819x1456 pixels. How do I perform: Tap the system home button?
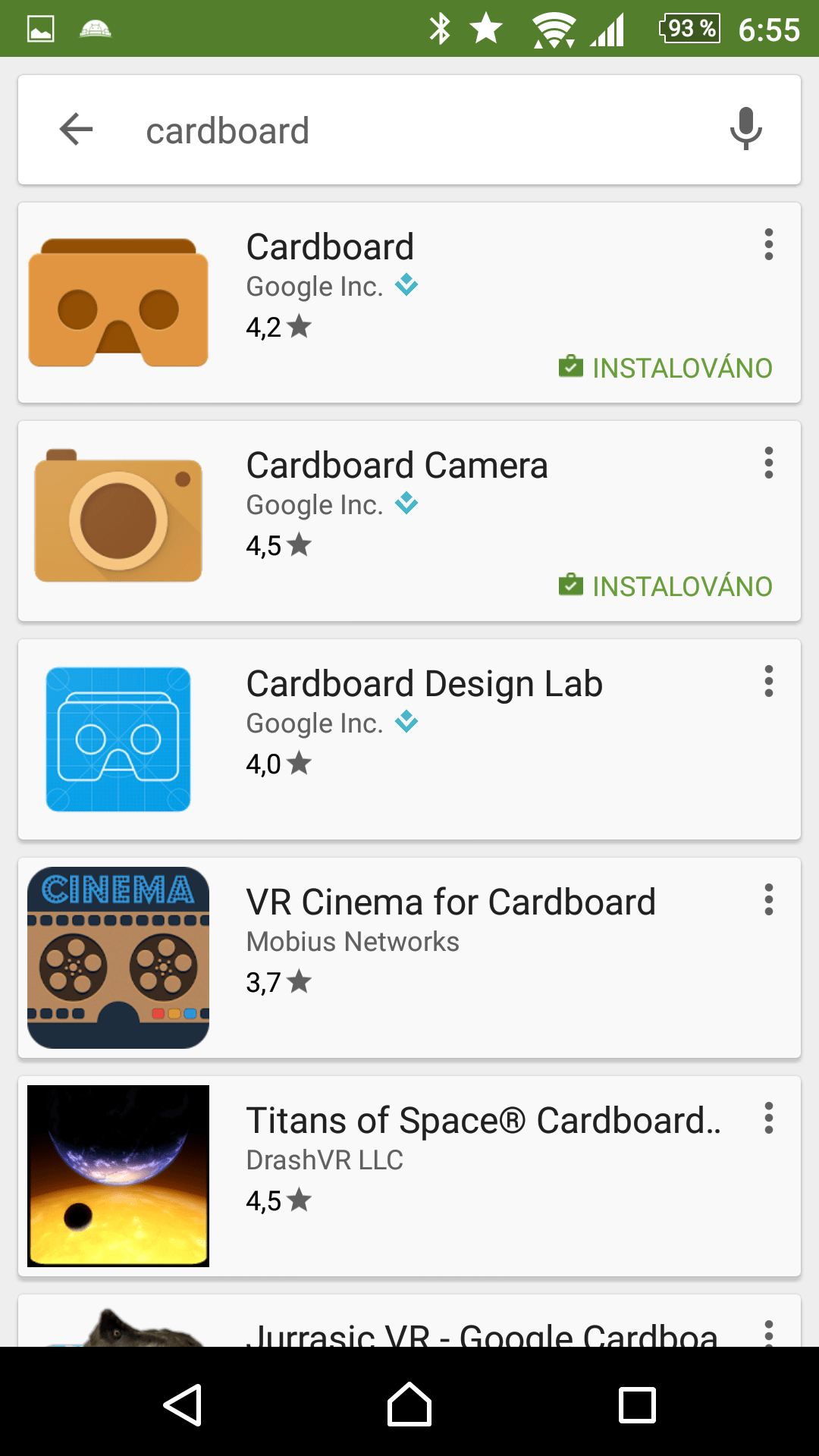[409, 1404]
